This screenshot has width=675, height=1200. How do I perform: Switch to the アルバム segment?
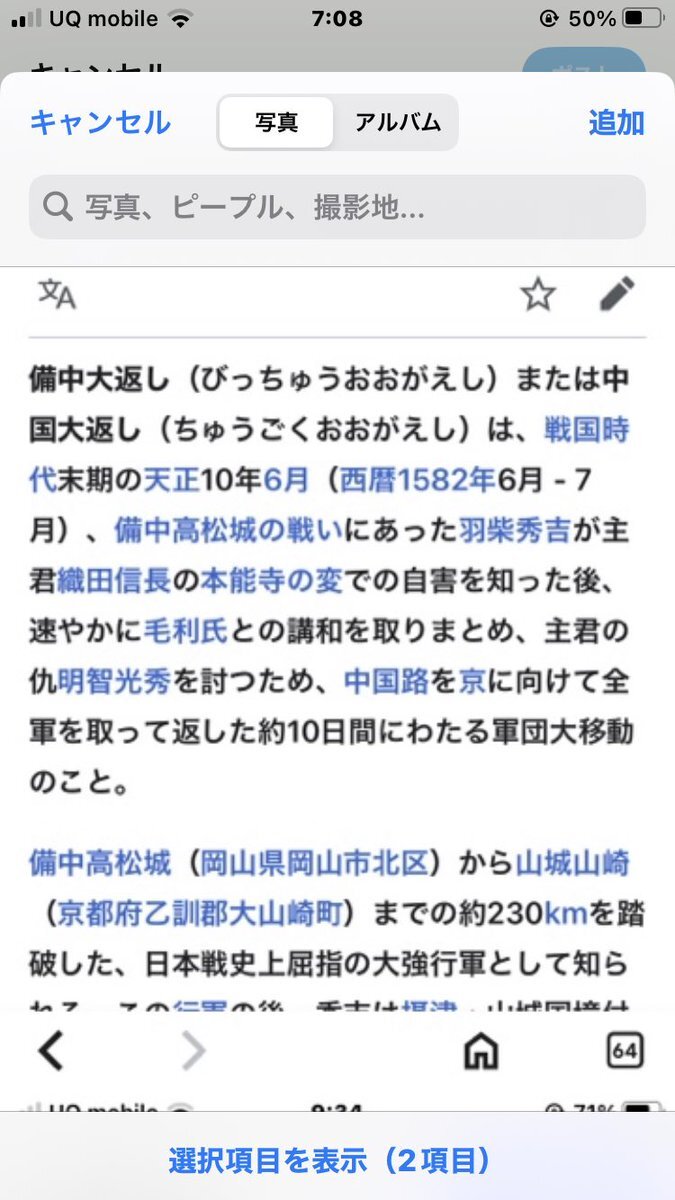pyautogui.click(x=397, y=123)
